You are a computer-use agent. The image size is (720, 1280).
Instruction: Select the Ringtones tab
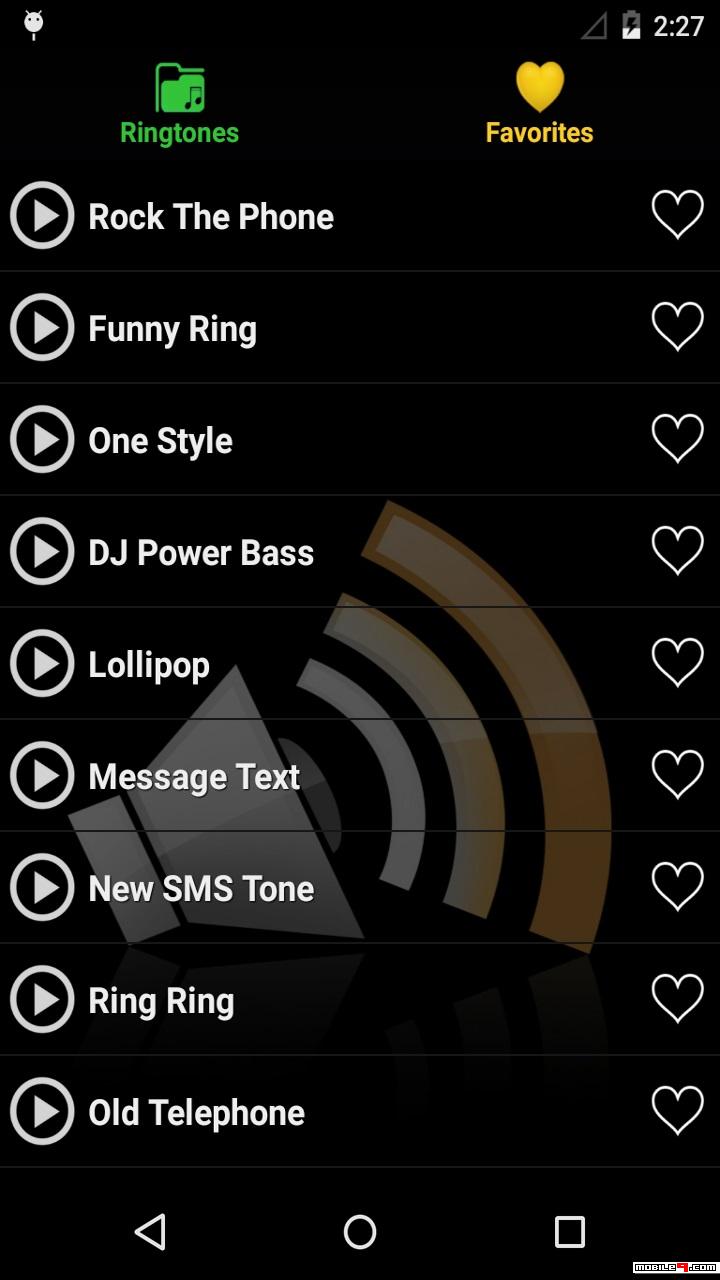point(180,103)
